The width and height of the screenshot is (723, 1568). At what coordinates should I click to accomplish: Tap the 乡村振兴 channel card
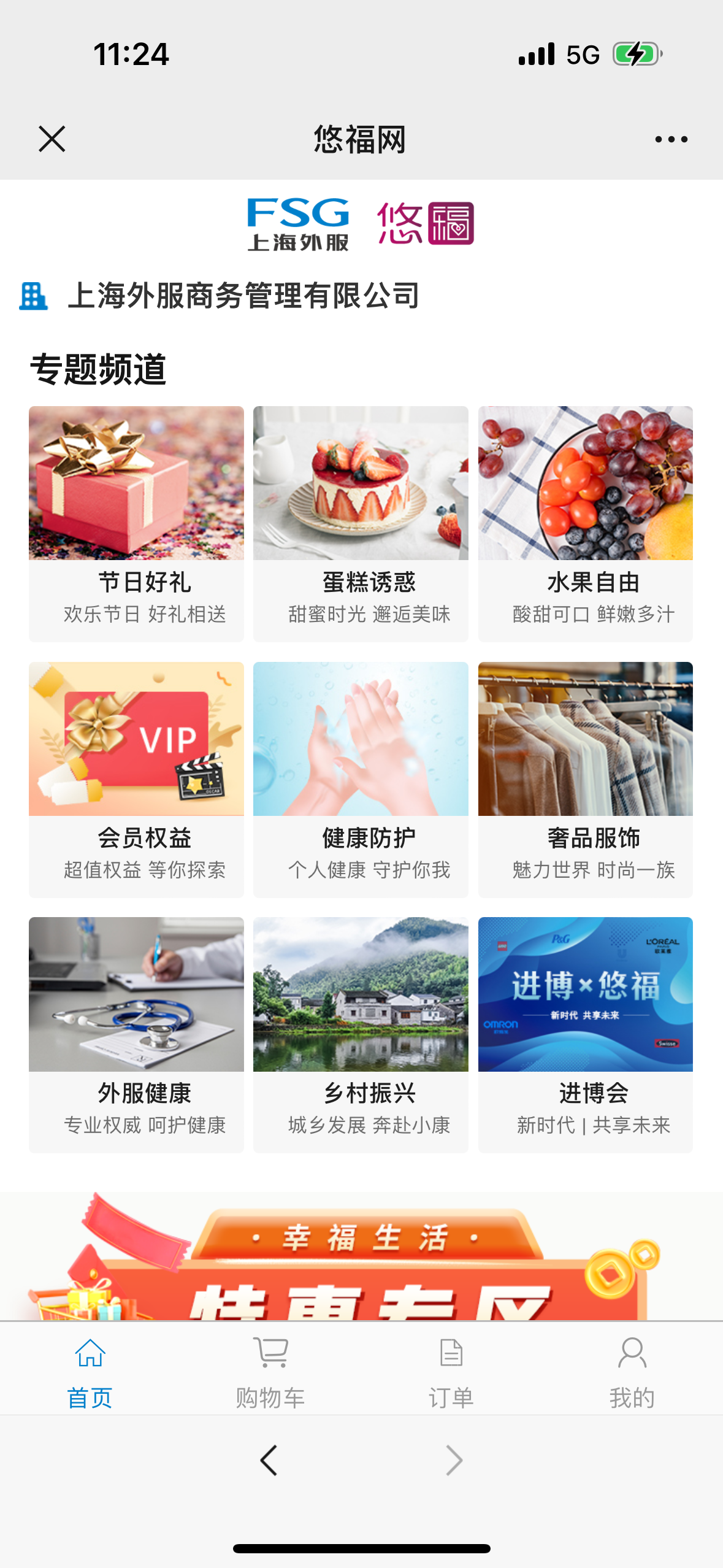(361, 1034)
